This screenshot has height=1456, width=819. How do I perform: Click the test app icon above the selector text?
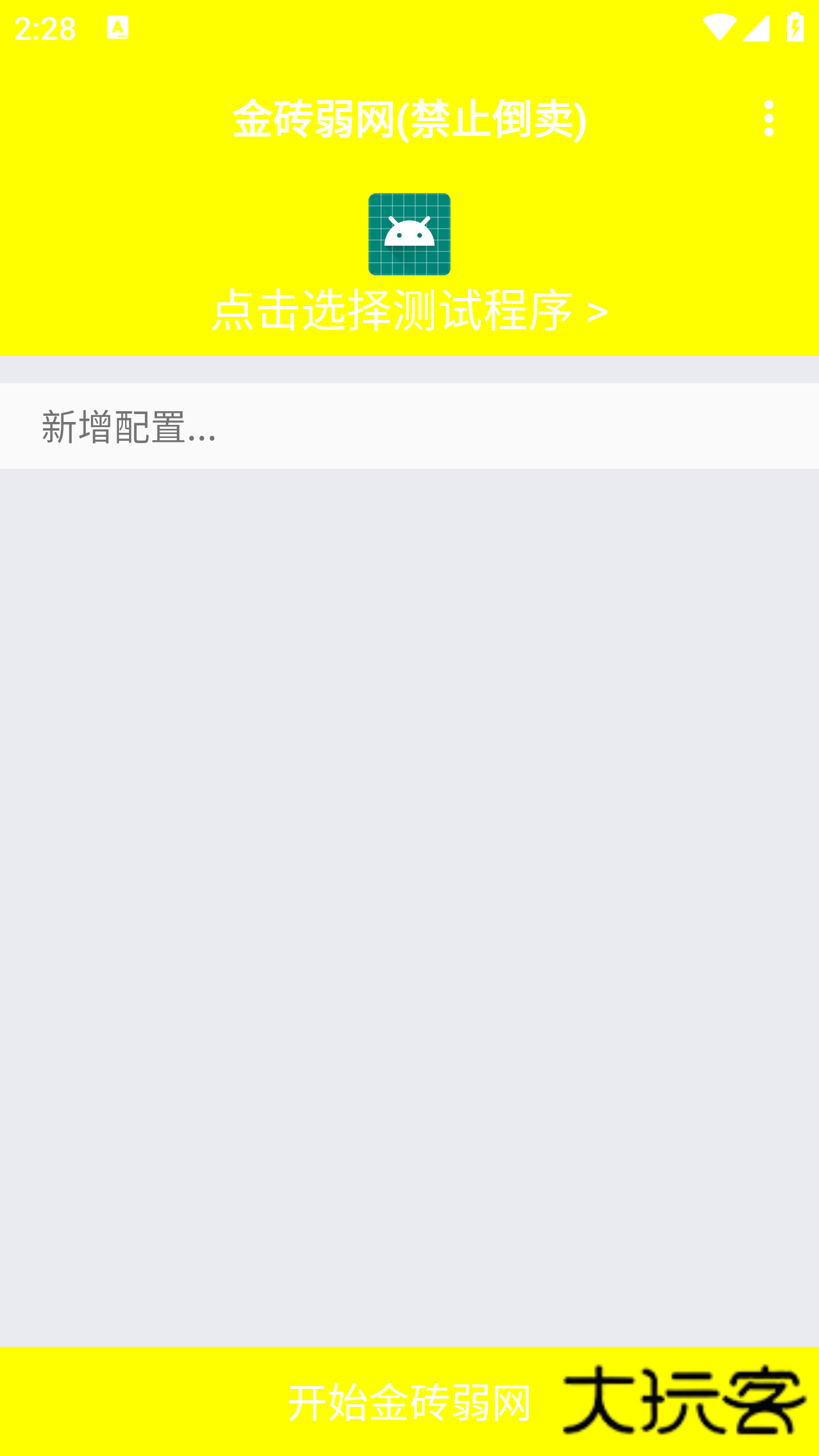tap(409, 235)
